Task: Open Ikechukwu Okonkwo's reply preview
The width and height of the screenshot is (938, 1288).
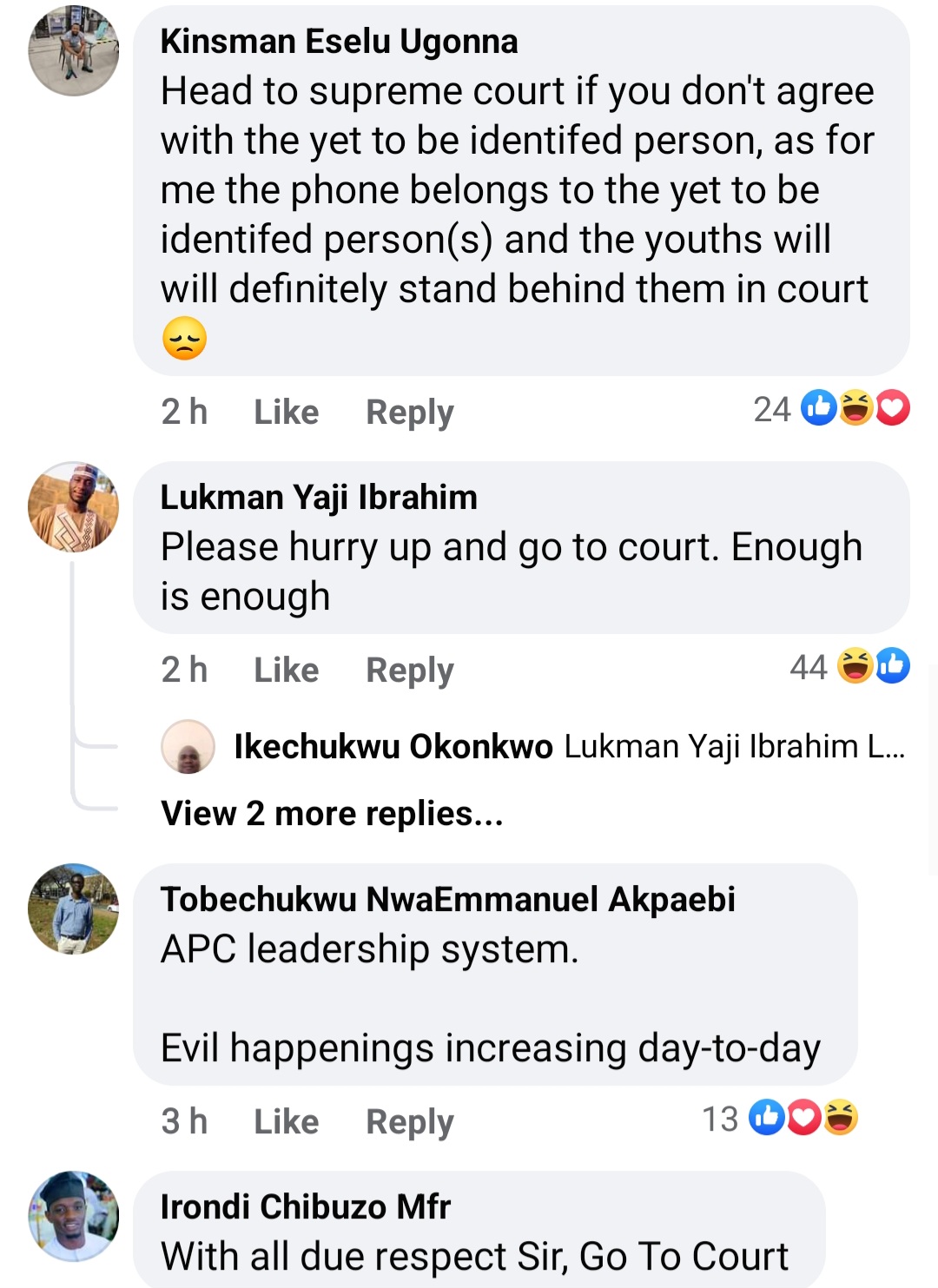Action: (569, 746)
